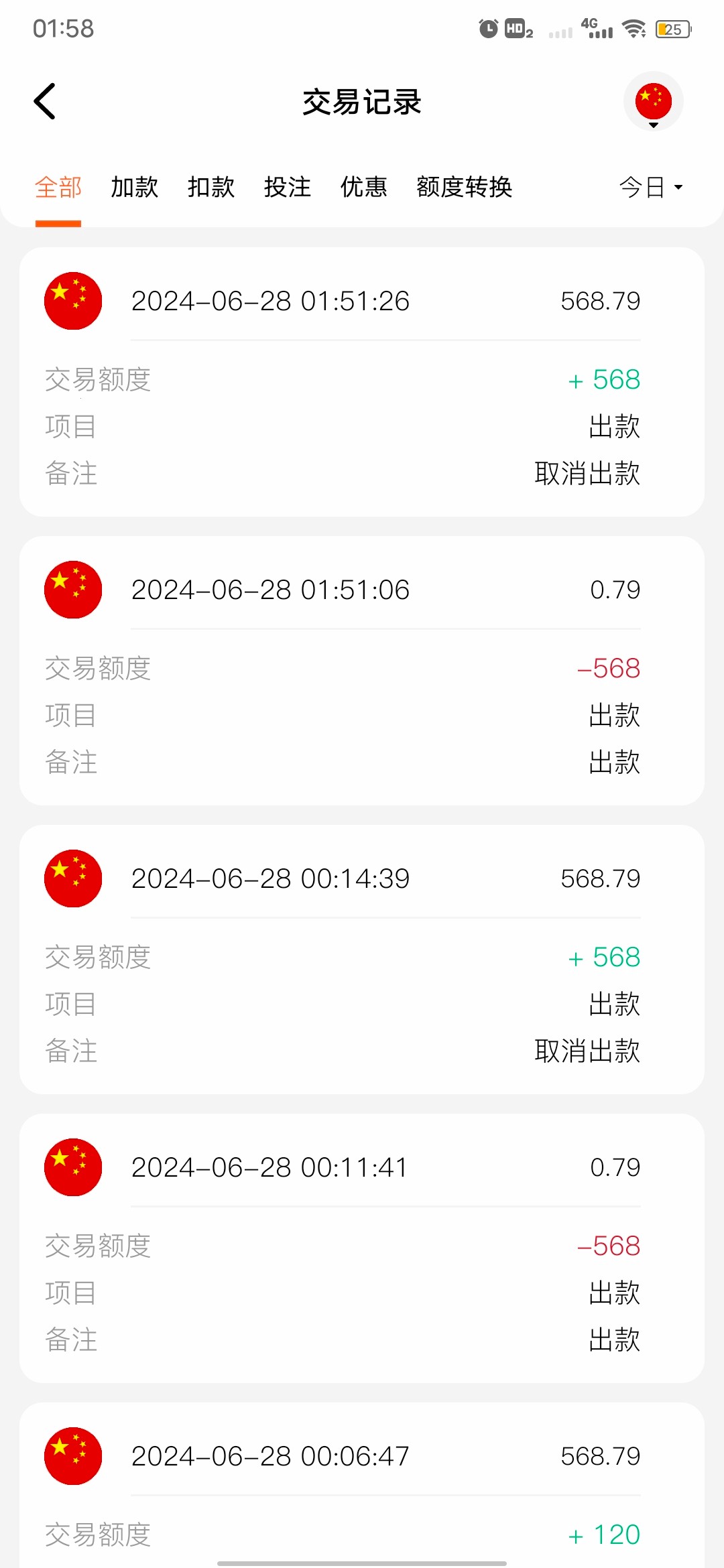The height and width of the screenshot is (1568, 724).
Task: Switch to the 额度转换 tab
Action: tap(464, 187)
